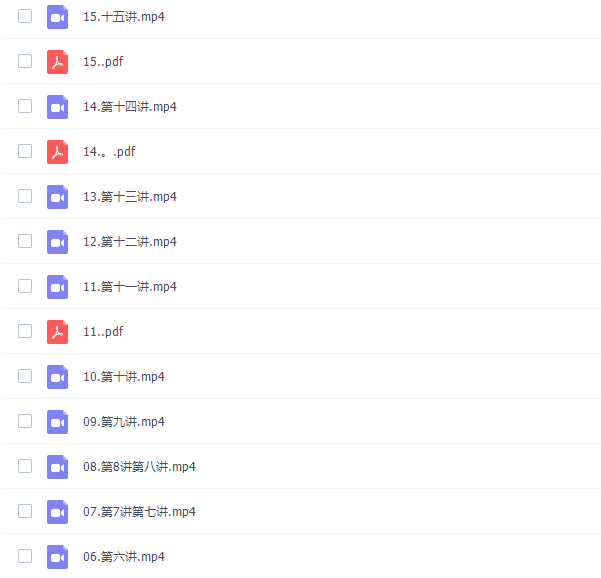Play 11.第十一讲.mp4
Image resolution: width=601 pixels, height=578 pixels.
coord(129,287)
